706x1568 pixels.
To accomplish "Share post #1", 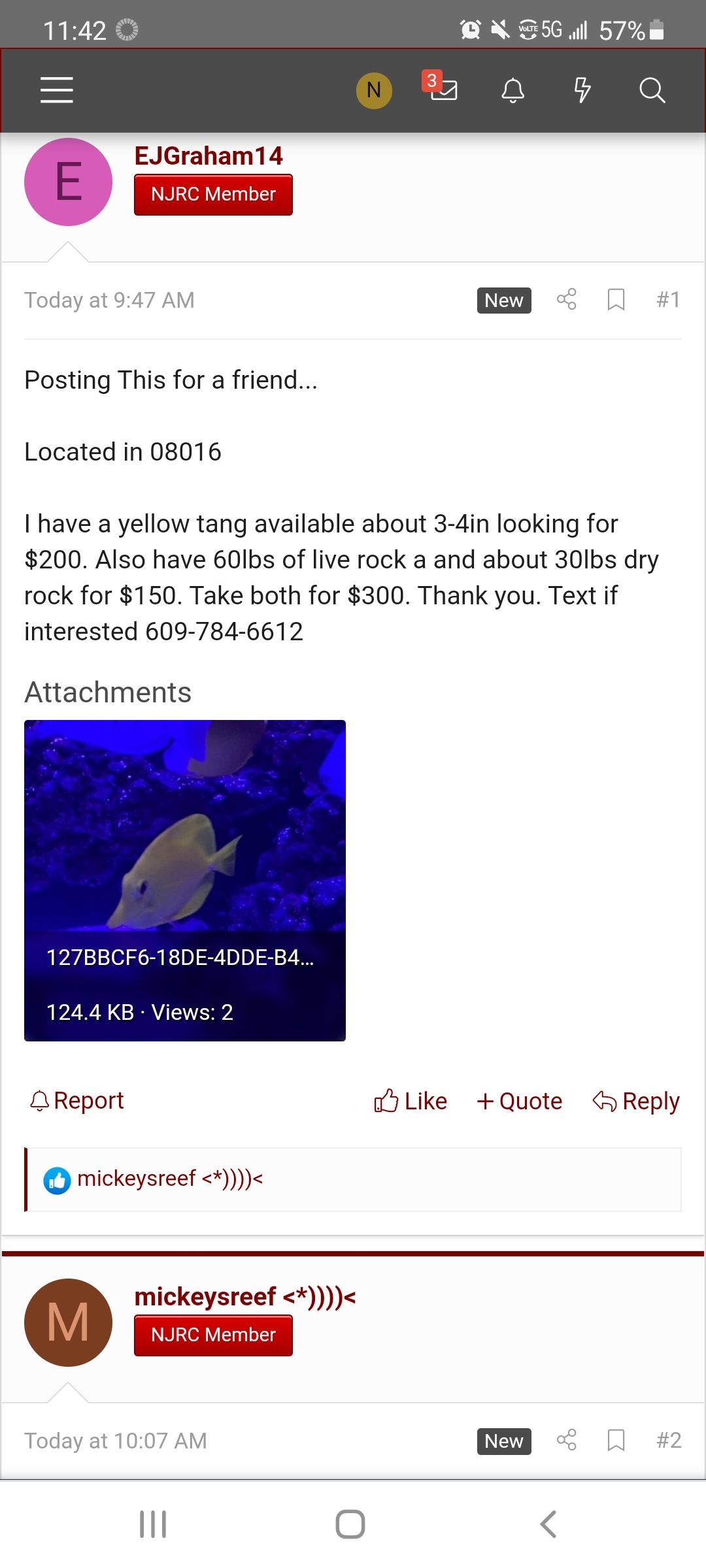I will (x=567, y=300).
